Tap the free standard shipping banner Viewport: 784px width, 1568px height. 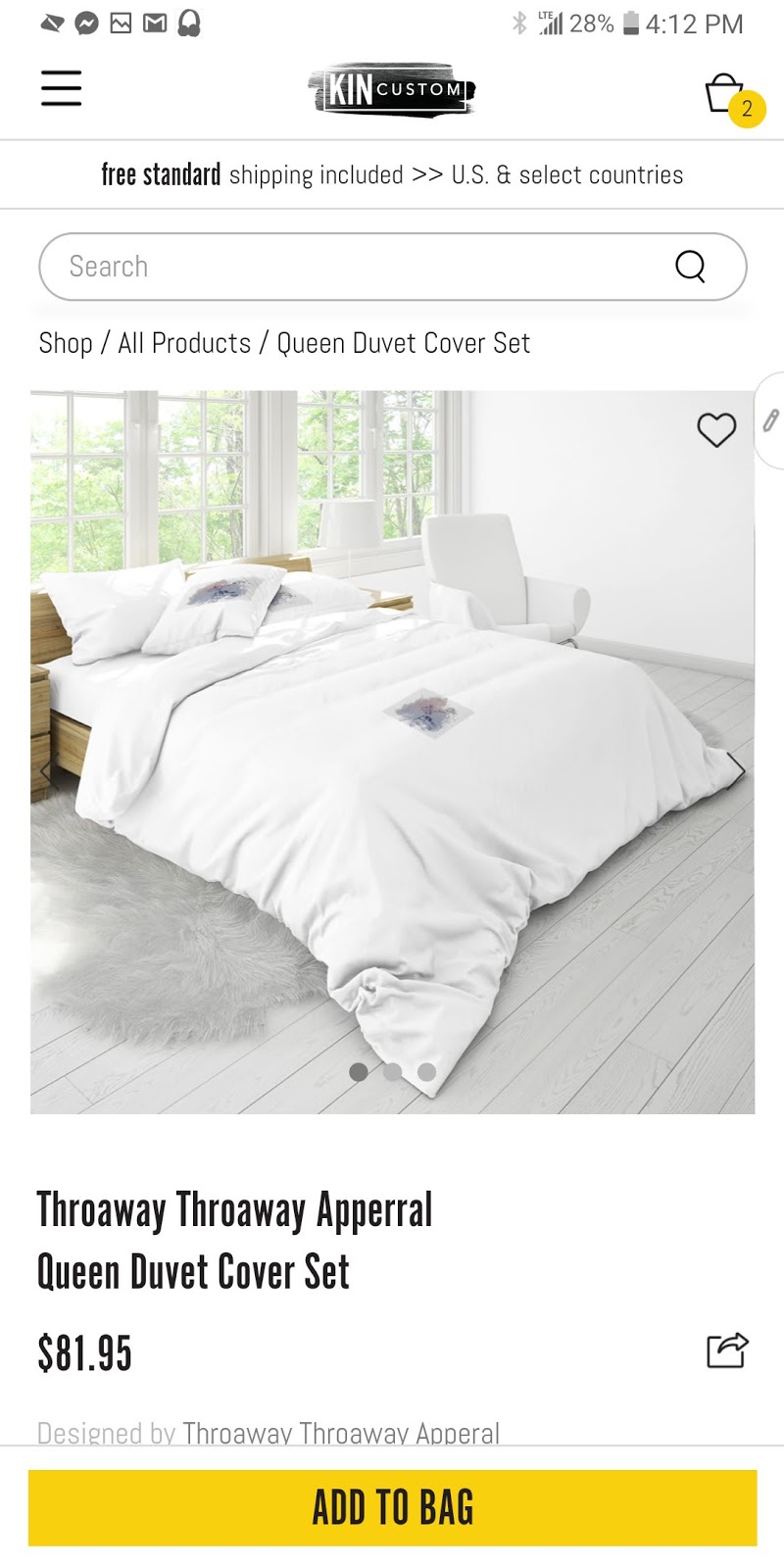[x=392, y=174]
